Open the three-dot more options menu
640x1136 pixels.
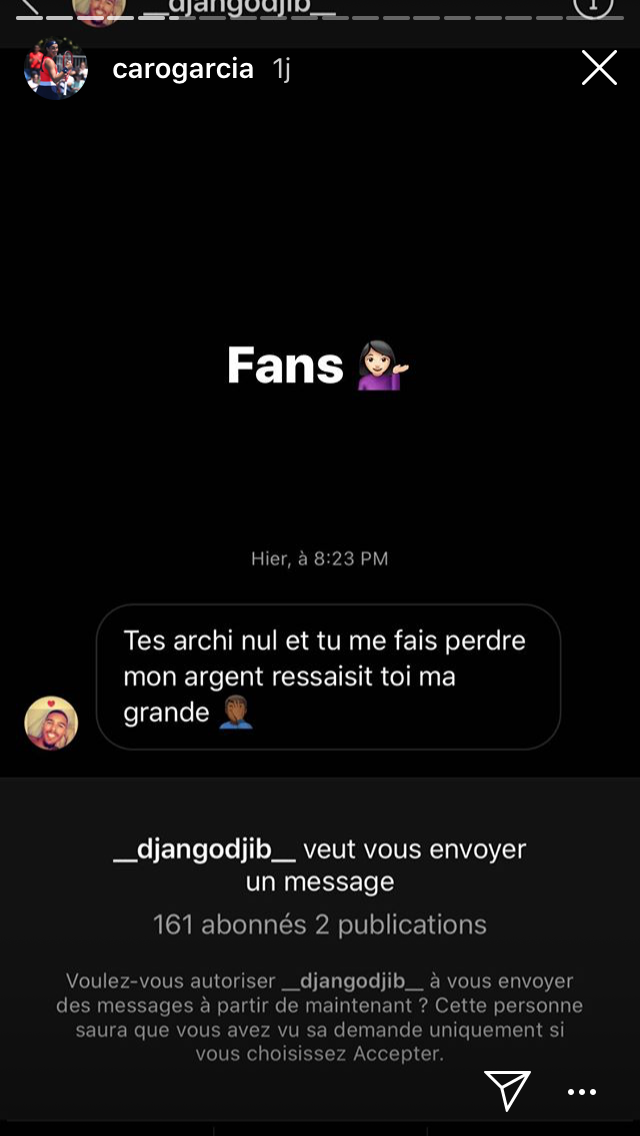pyautogui.click(x=581, y=1093)
